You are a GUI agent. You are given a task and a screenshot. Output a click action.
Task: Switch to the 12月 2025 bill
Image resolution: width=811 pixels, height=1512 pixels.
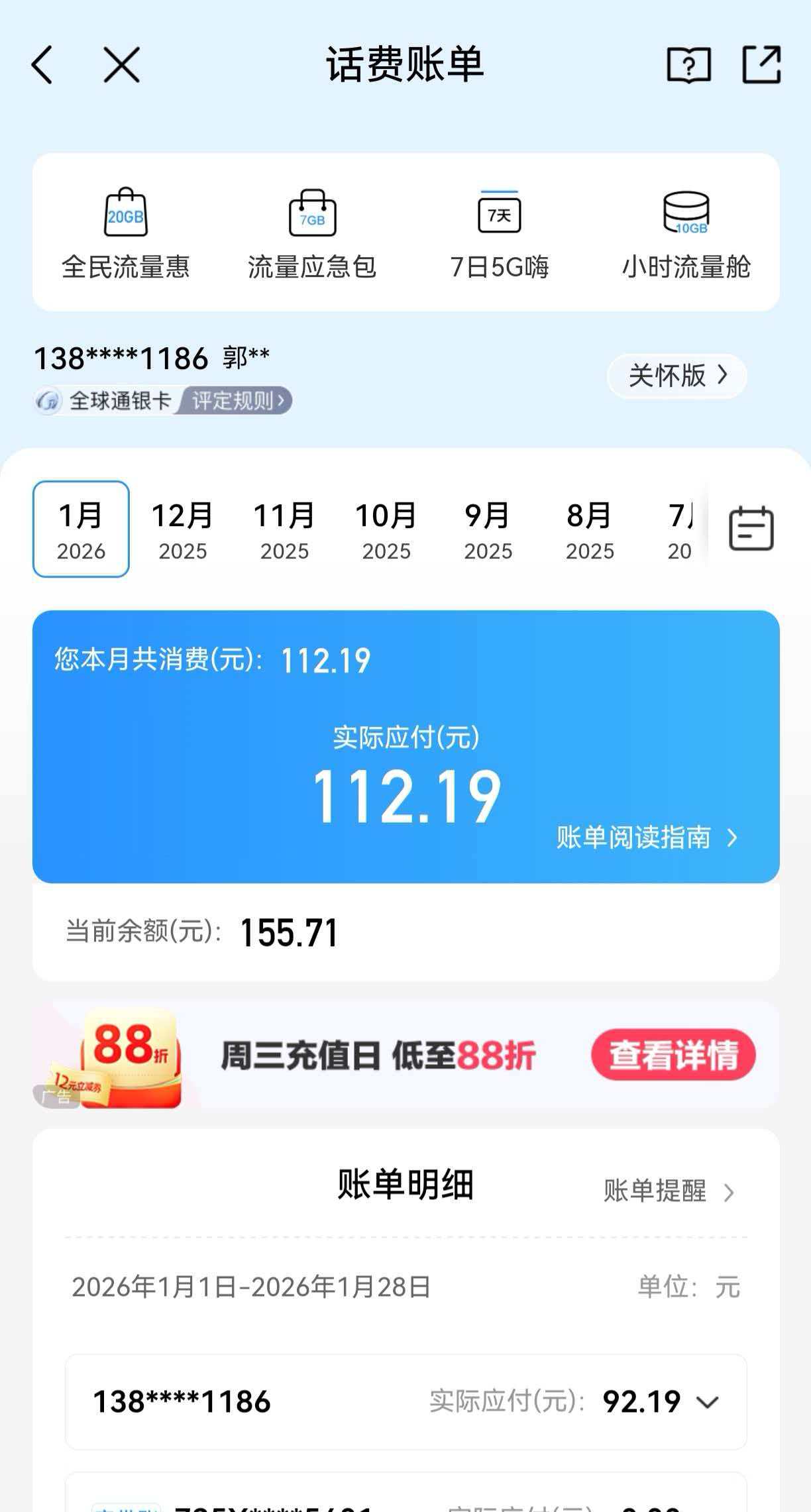click(182, 529)
